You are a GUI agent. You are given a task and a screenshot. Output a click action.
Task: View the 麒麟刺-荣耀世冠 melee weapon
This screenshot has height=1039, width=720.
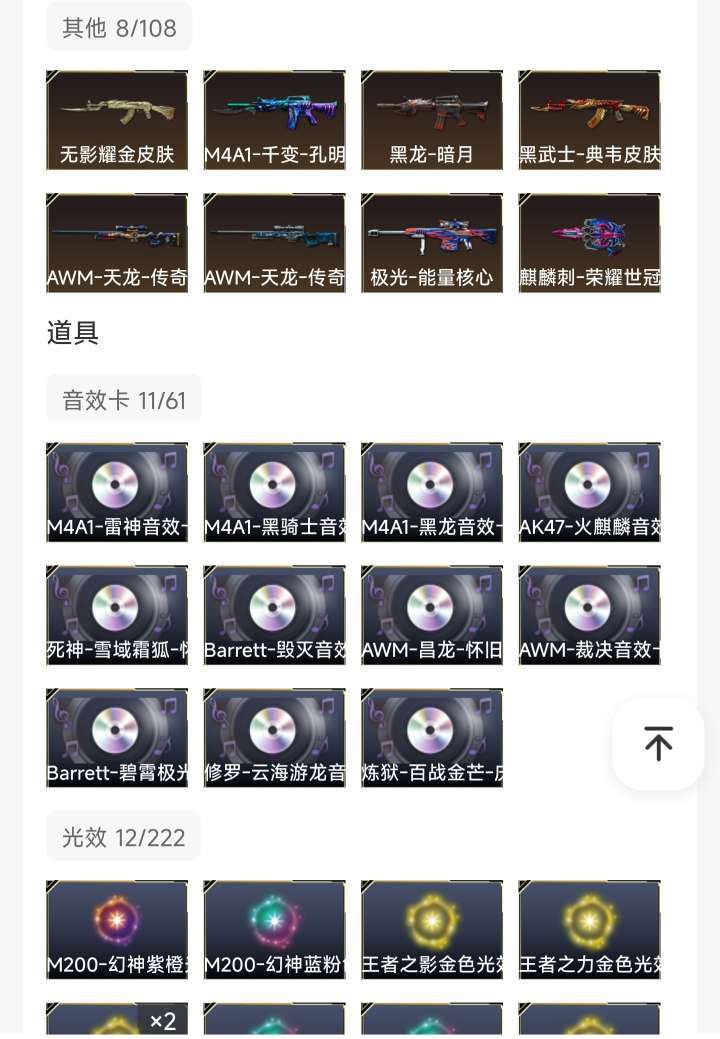click(x=589, y=242)
